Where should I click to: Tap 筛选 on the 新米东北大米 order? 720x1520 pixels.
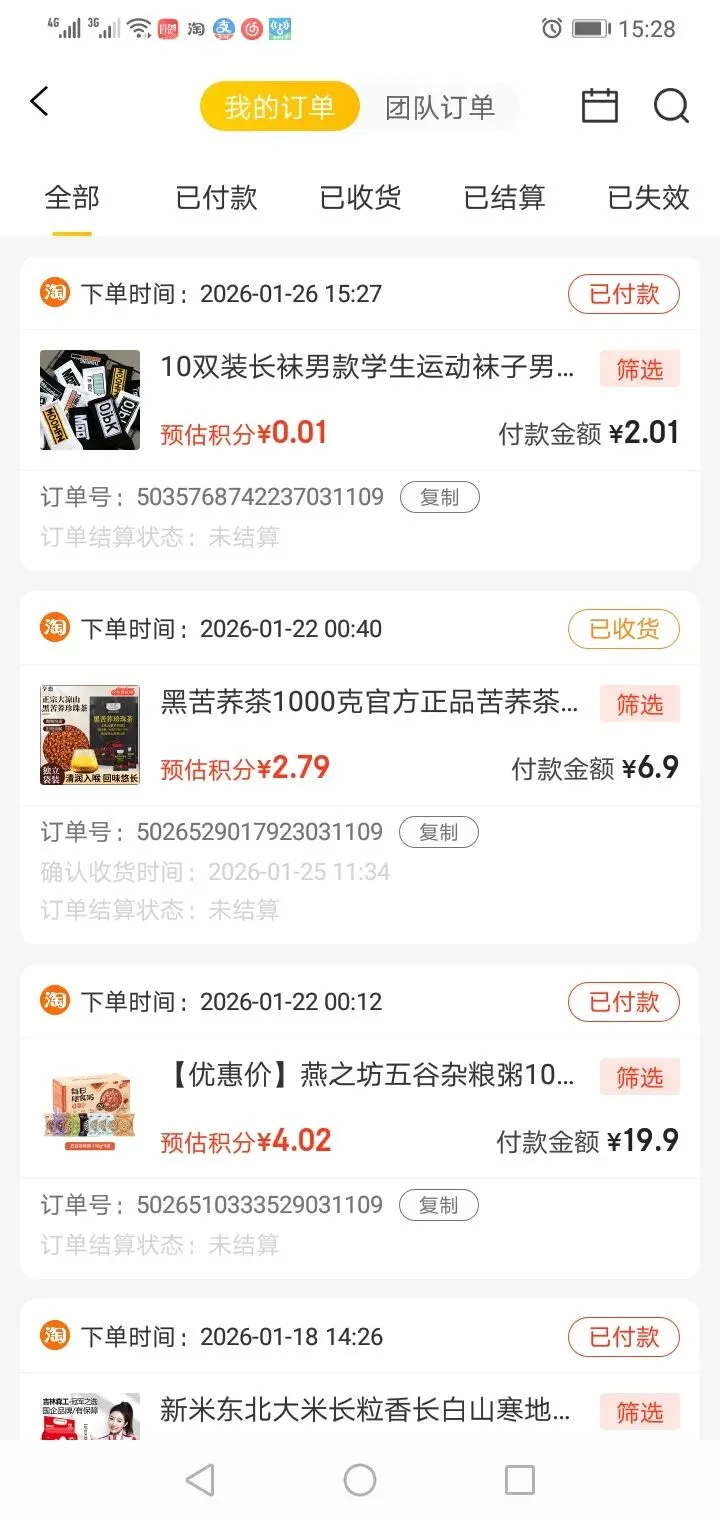pyautogui.click(x=639, y=1412)
